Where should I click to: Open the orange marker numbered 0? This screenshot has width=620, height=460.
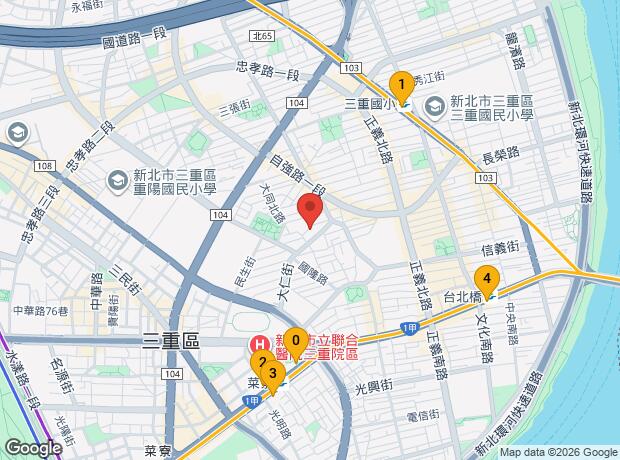pyautogui.click(x=295, y=341)
